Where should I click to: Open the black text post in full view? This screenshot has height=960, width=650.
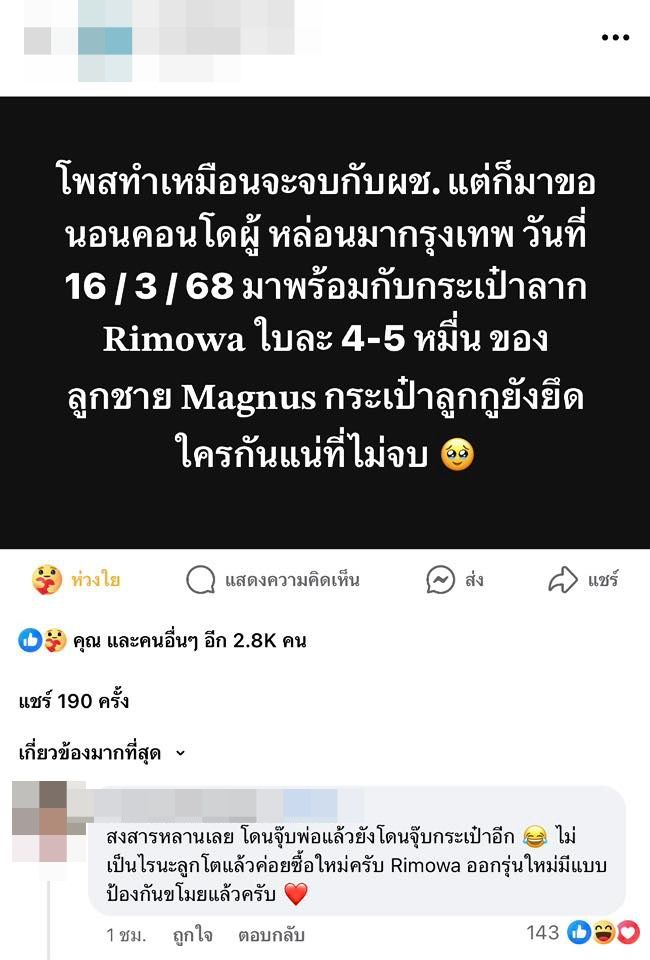point(325,322)
